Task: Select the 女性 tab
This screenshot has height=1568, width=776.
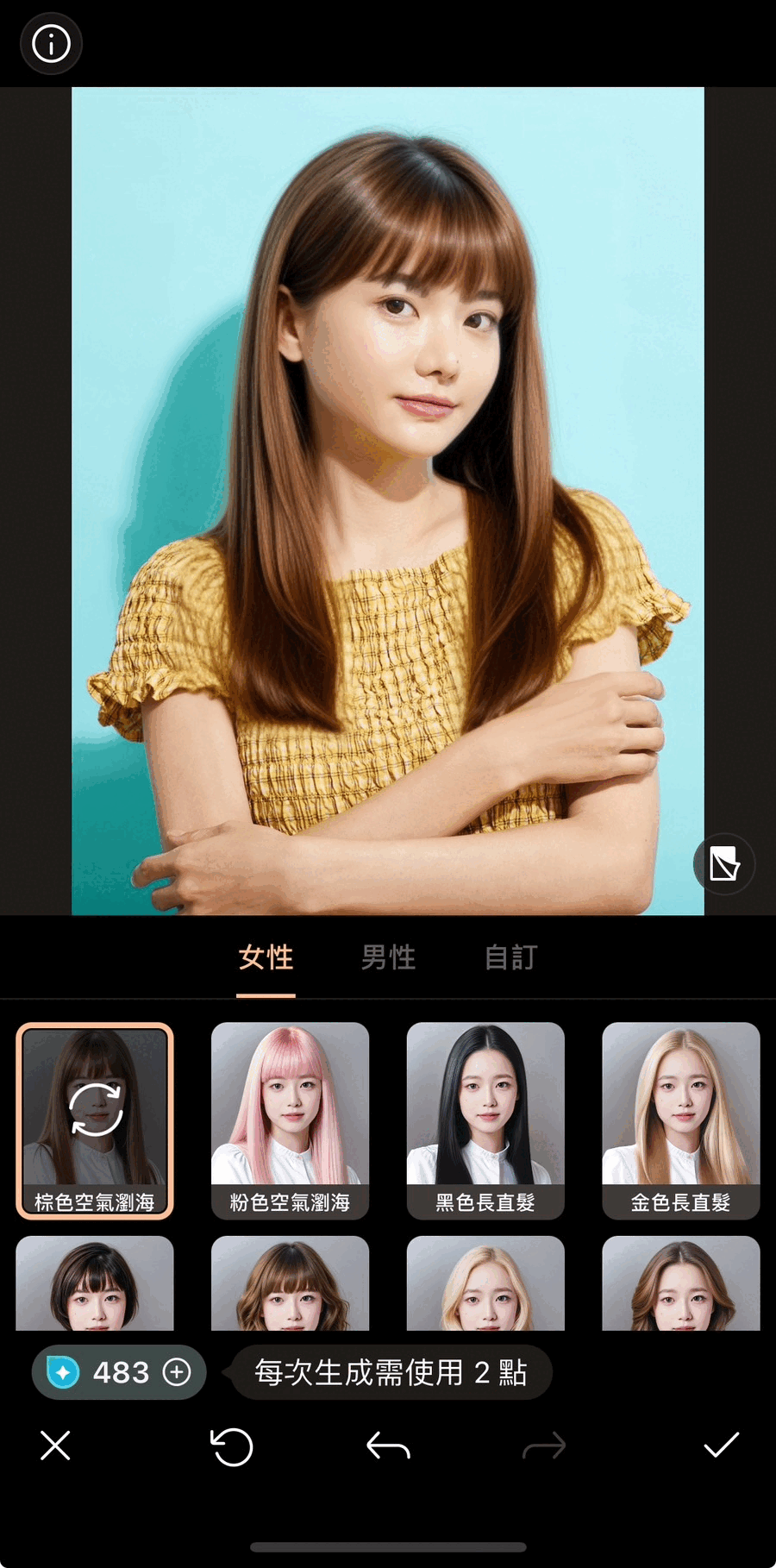Action: point(266,957)
